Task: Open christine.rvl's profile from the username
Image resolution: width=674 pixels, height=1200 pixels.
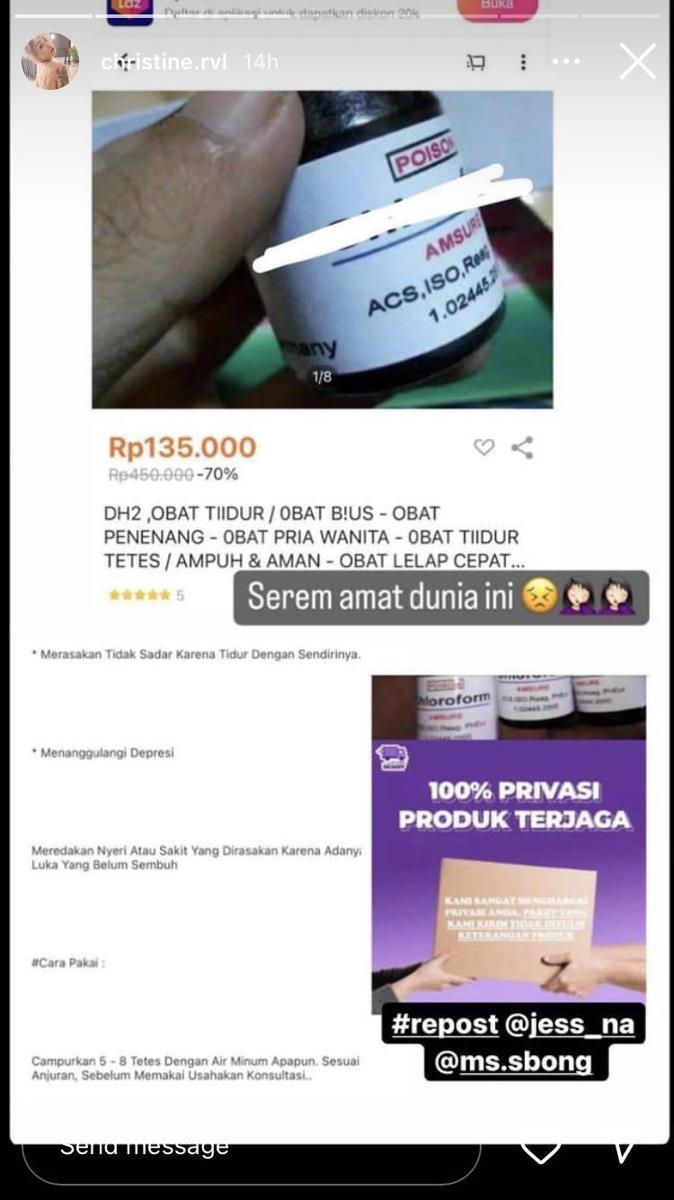Action: tap(164, 62)
